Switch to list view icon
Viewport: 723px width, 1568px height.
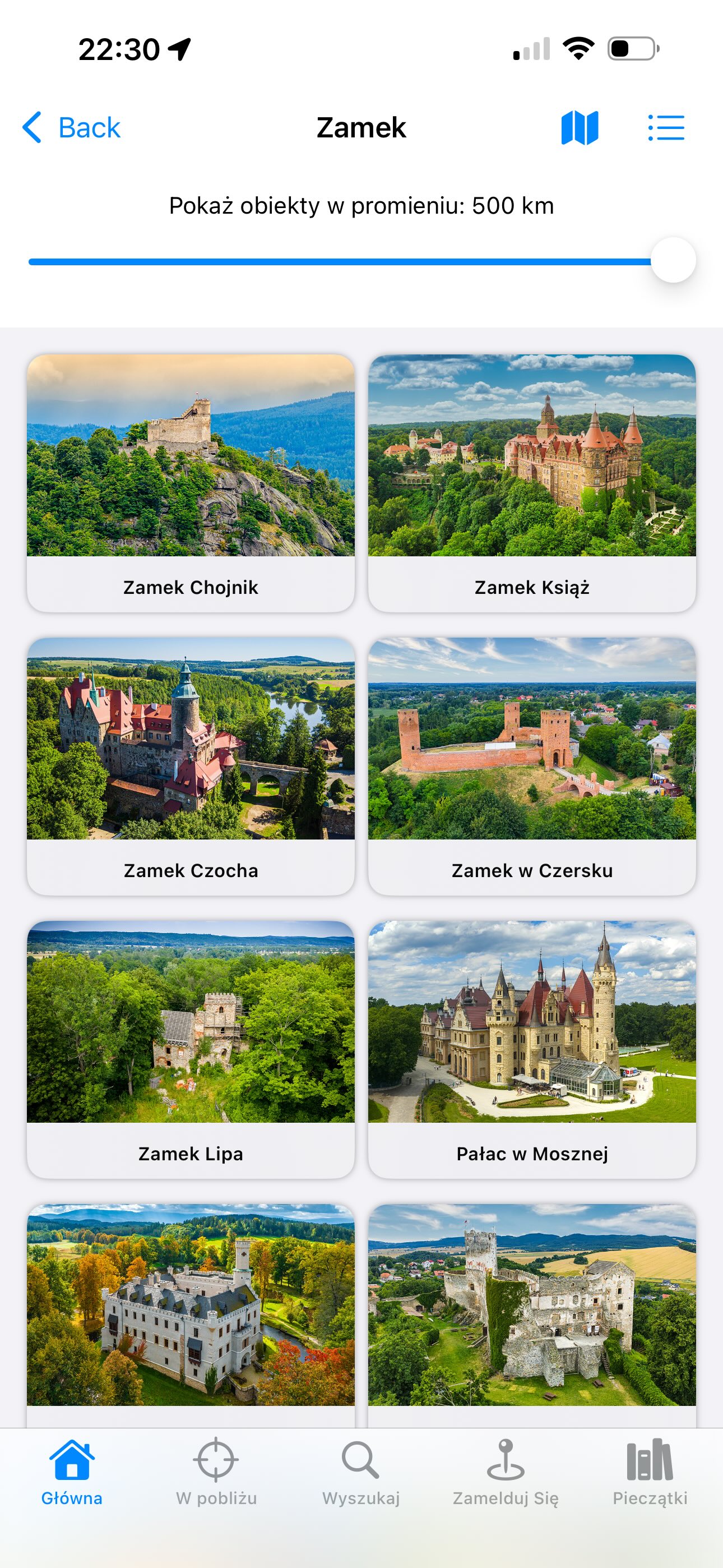666,127
